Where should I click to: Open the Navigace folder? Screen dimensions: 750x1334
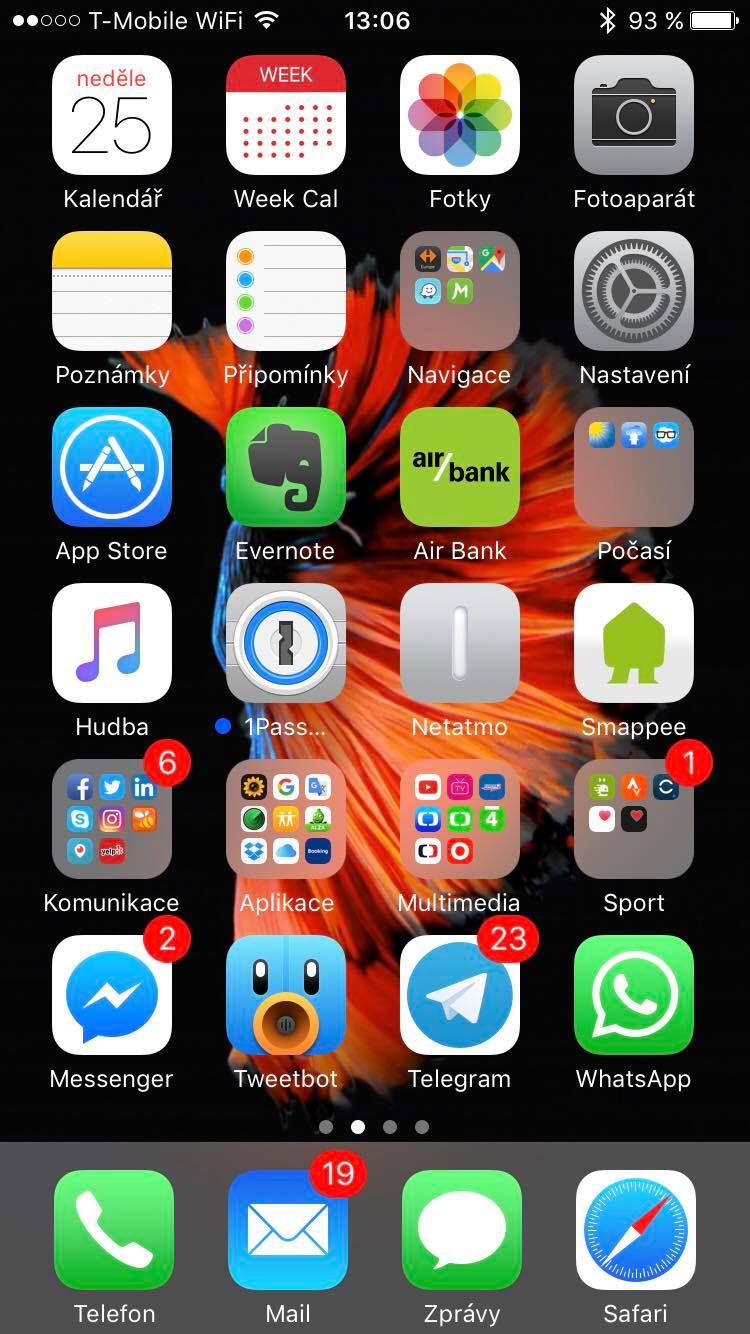pyautogui.click(x=460, y=291)
